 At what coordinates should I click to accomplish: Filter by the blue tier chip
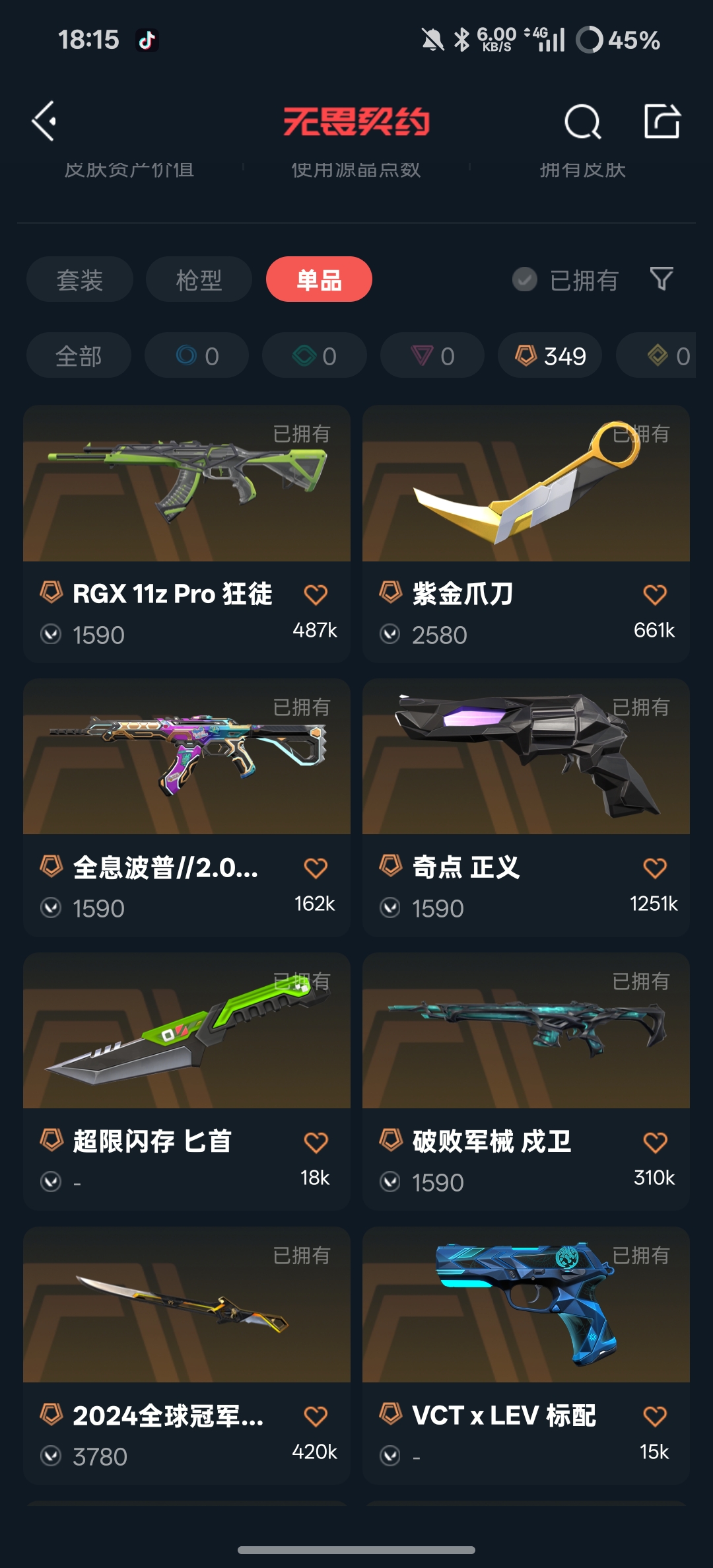[x=197, y=356]
